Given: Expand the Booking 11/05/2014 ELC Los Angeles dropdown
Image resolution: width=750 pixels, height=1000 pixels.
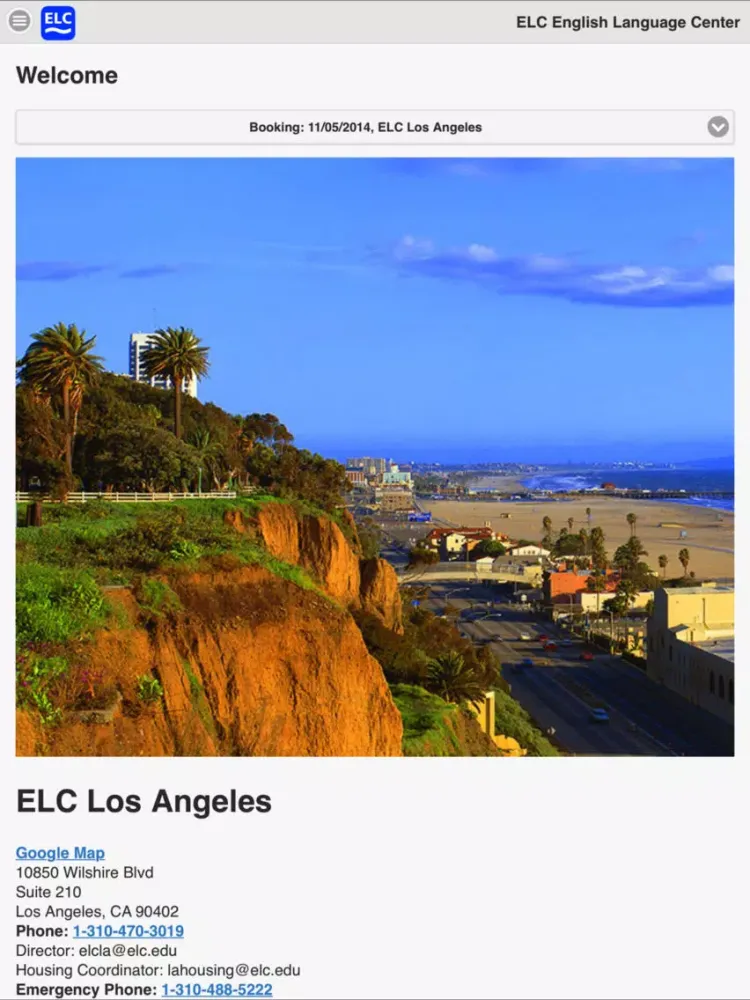Looking at the screenshot, I should (375, 127).
